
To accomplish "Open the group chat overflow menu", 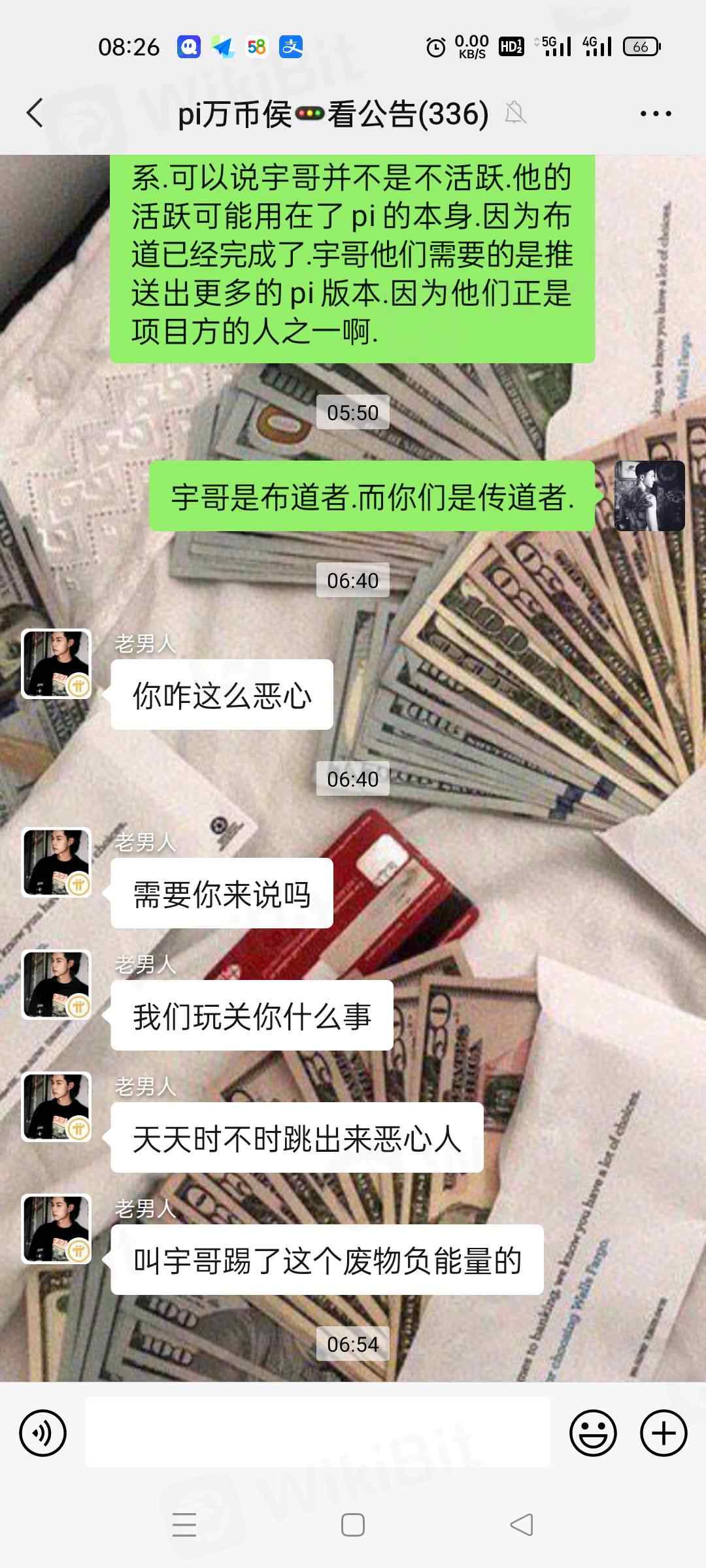I will (655, 114).
